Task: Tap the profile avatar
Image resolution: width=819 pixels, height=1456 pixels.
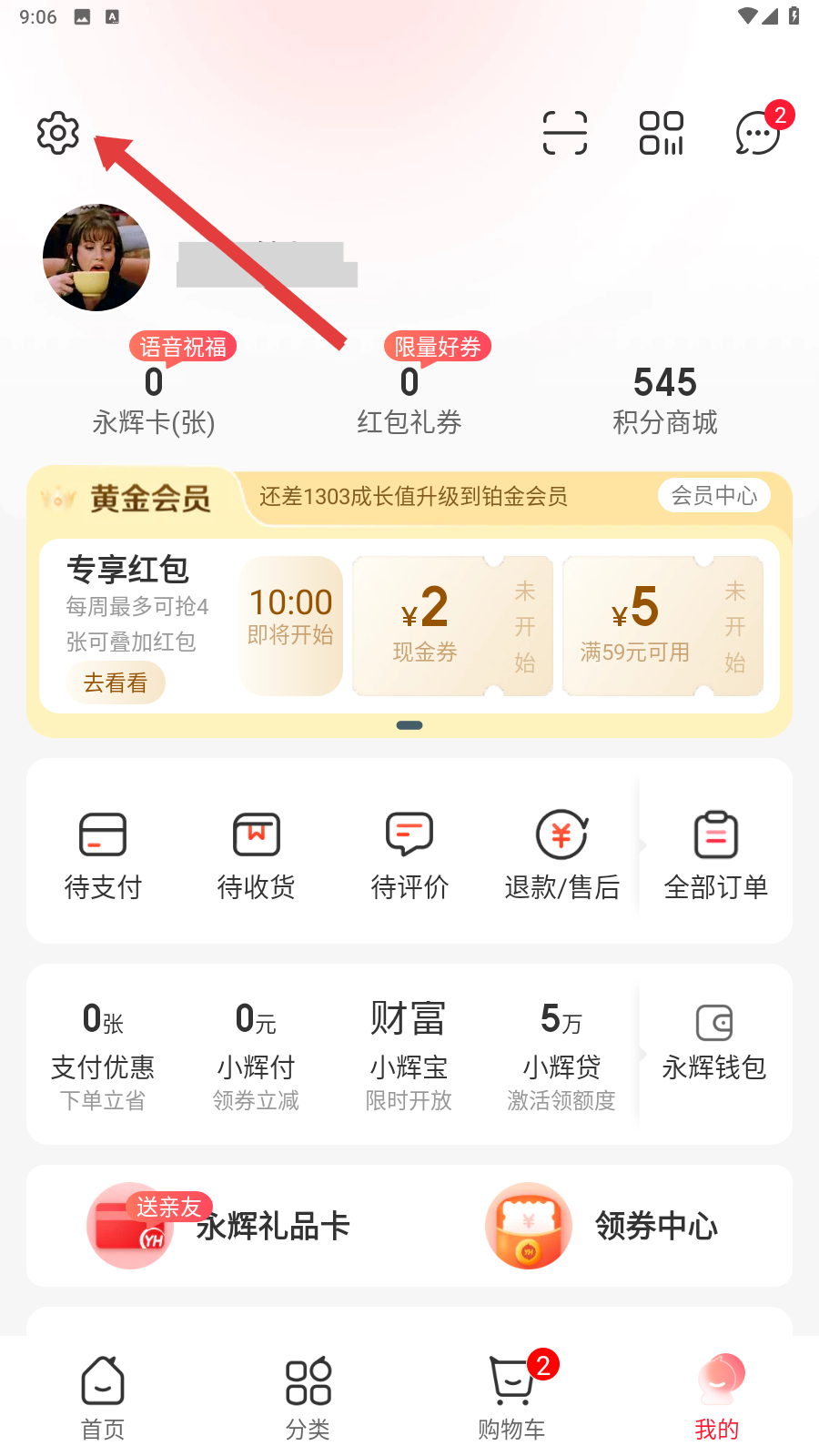Action: (x=96, y=258)
